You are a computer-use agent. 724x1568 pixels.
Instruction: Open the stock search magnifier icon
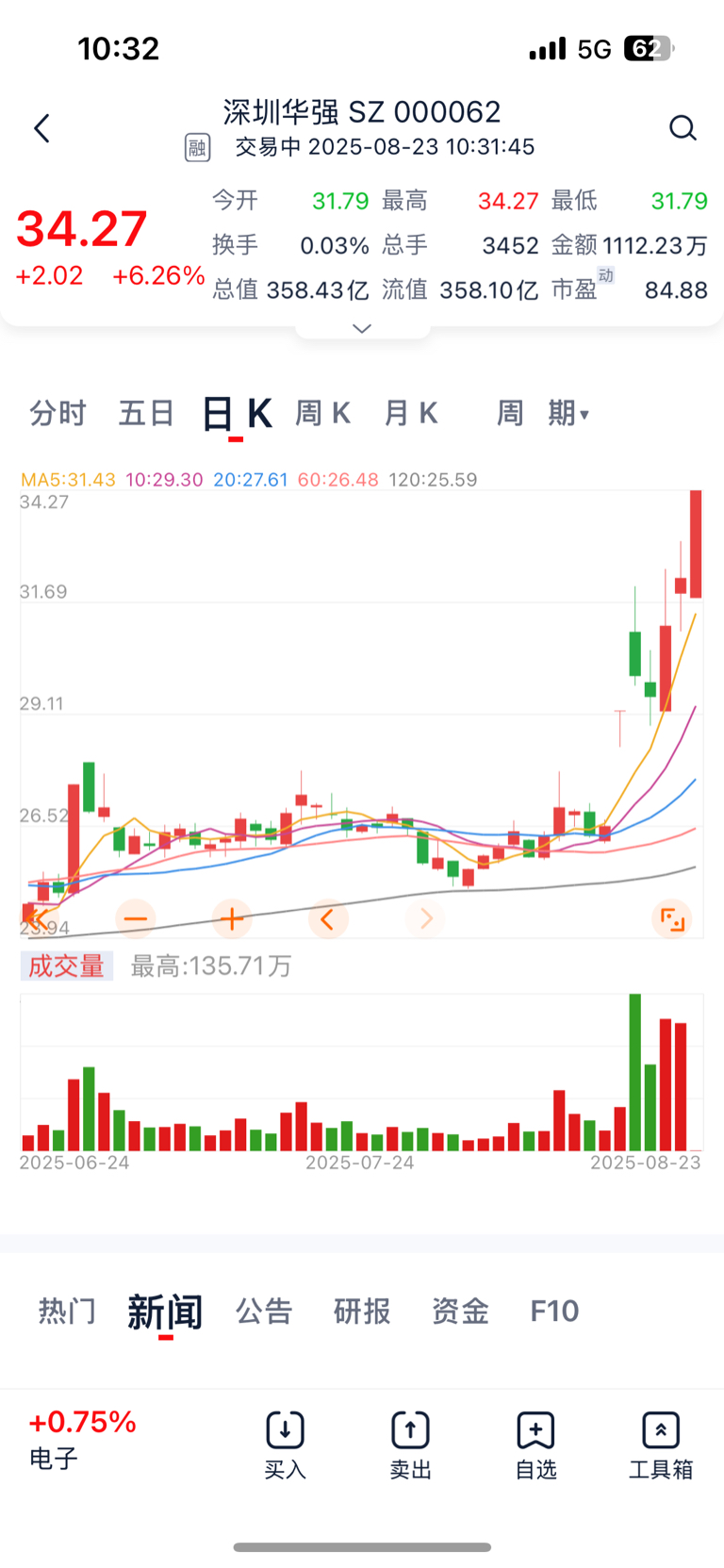(x=683, y=128)
